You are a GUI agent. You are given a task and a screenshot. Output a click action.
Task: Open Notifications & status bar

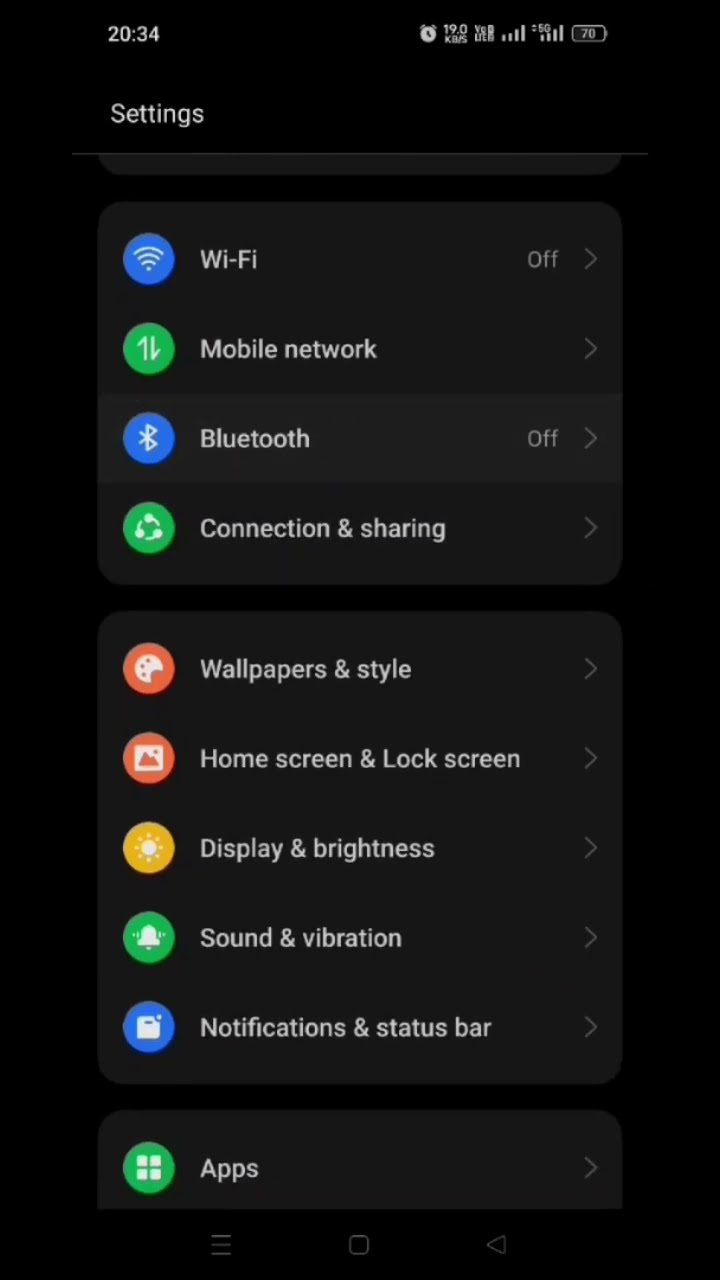[360, 1027]
